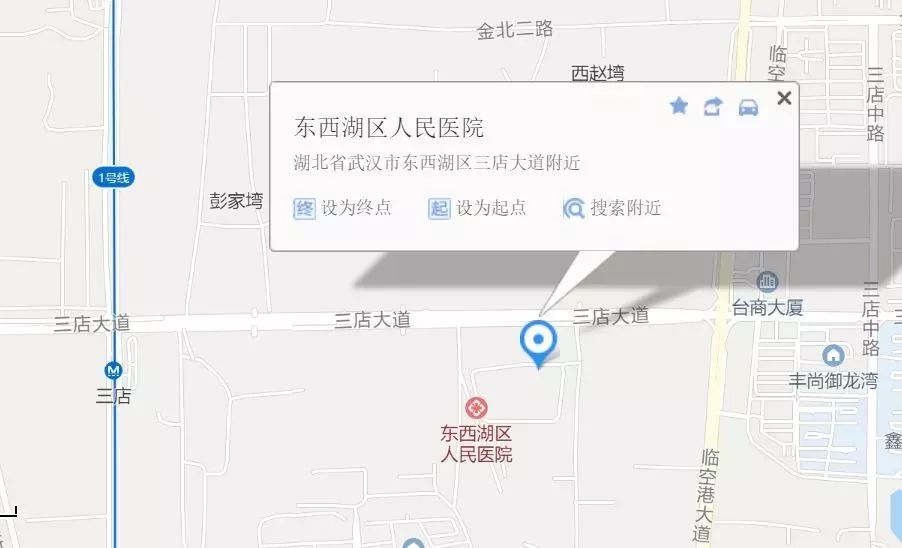
Task: Open the 东西湖区人民医院 hospital map marker
Action: coord(477,408)
